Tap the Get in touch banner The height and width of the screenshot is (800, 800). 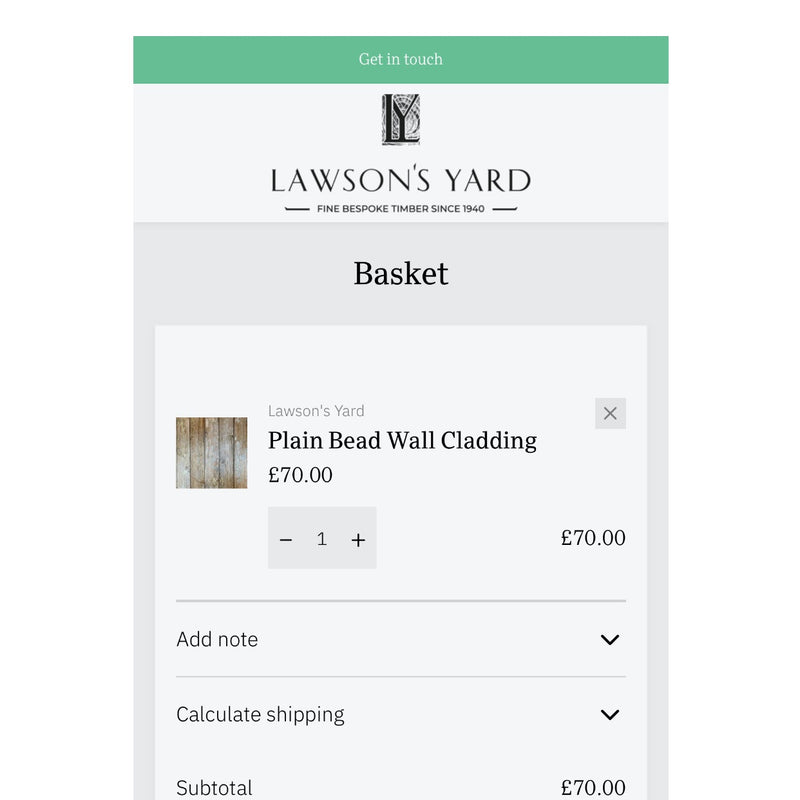click(x=400, y=59)
